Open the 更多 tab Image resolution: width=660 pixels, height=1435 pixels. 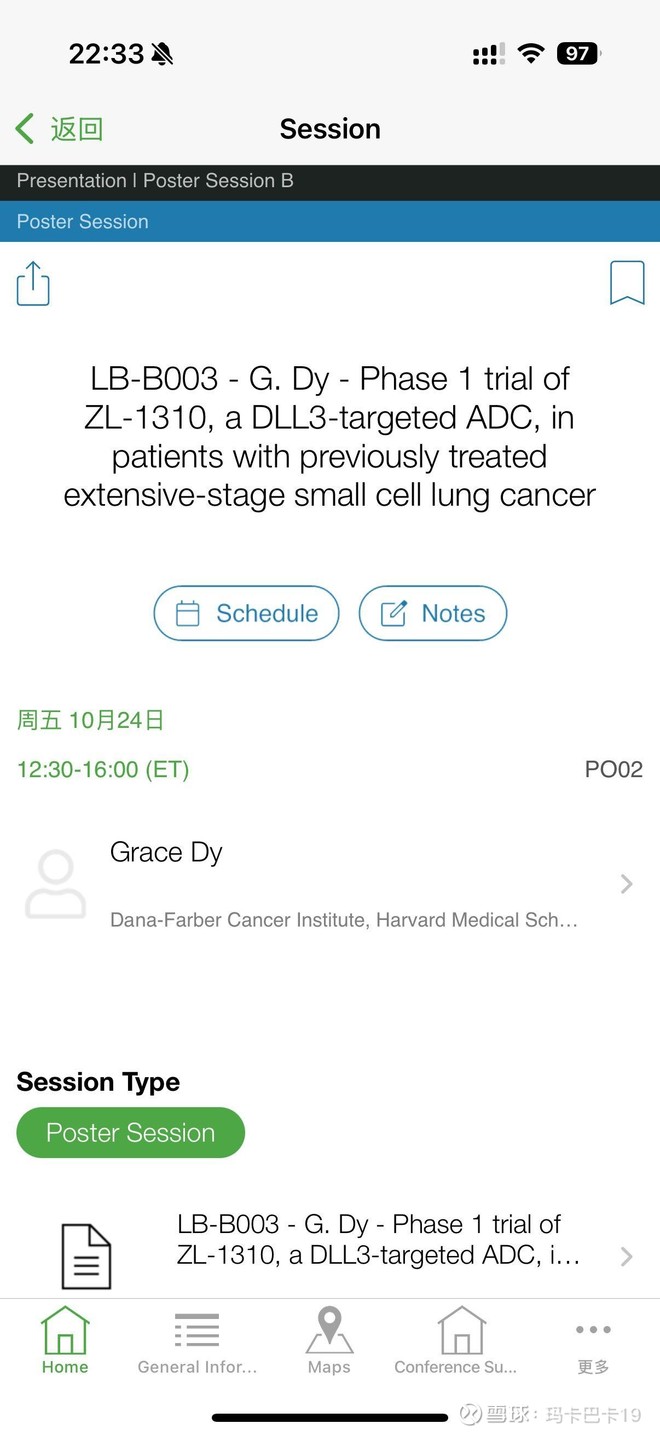tap(593, 1342)
